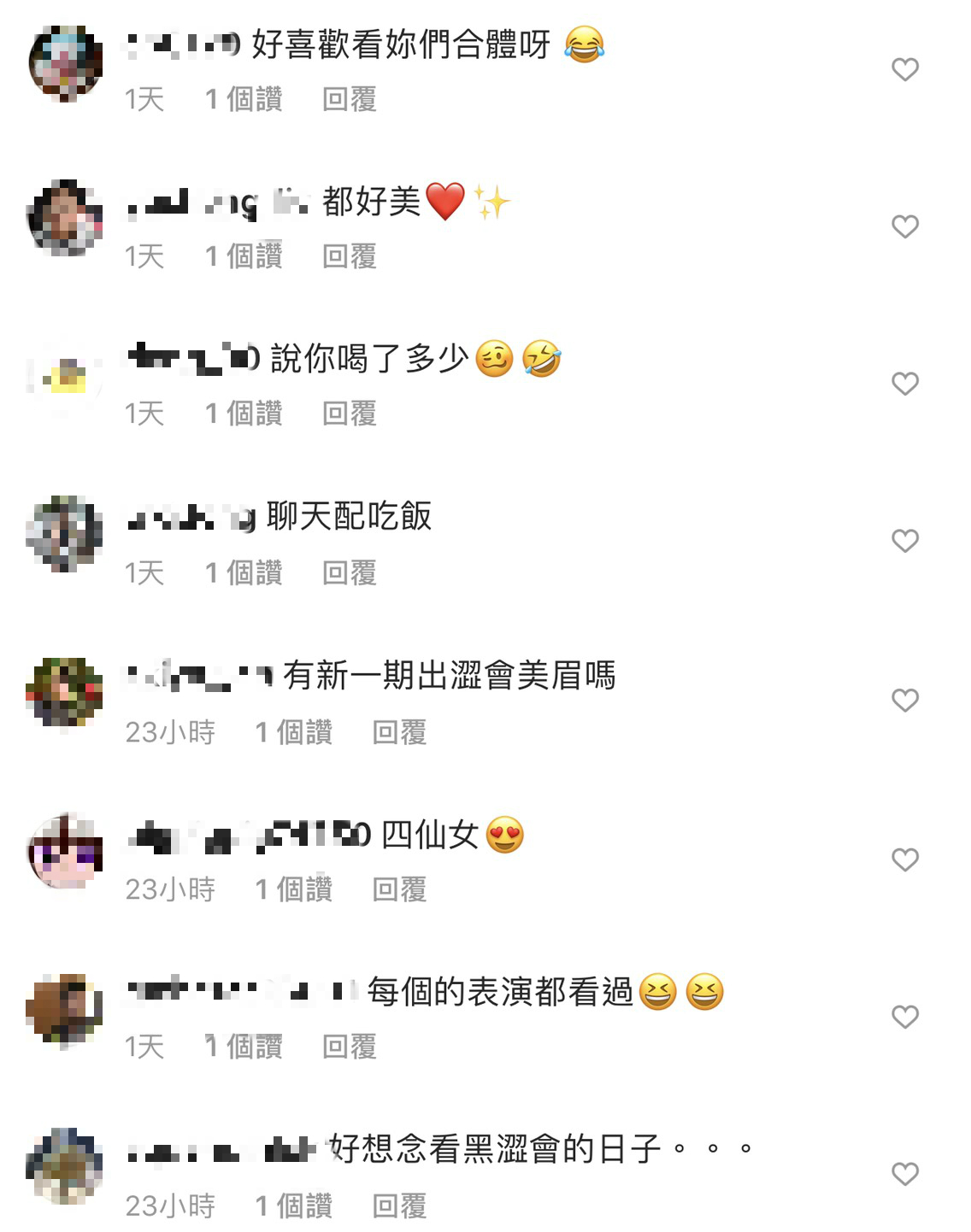Screen dimensions: 971x1232
Task: Reply to the 四仙女 comment
Action: (398, 889)
